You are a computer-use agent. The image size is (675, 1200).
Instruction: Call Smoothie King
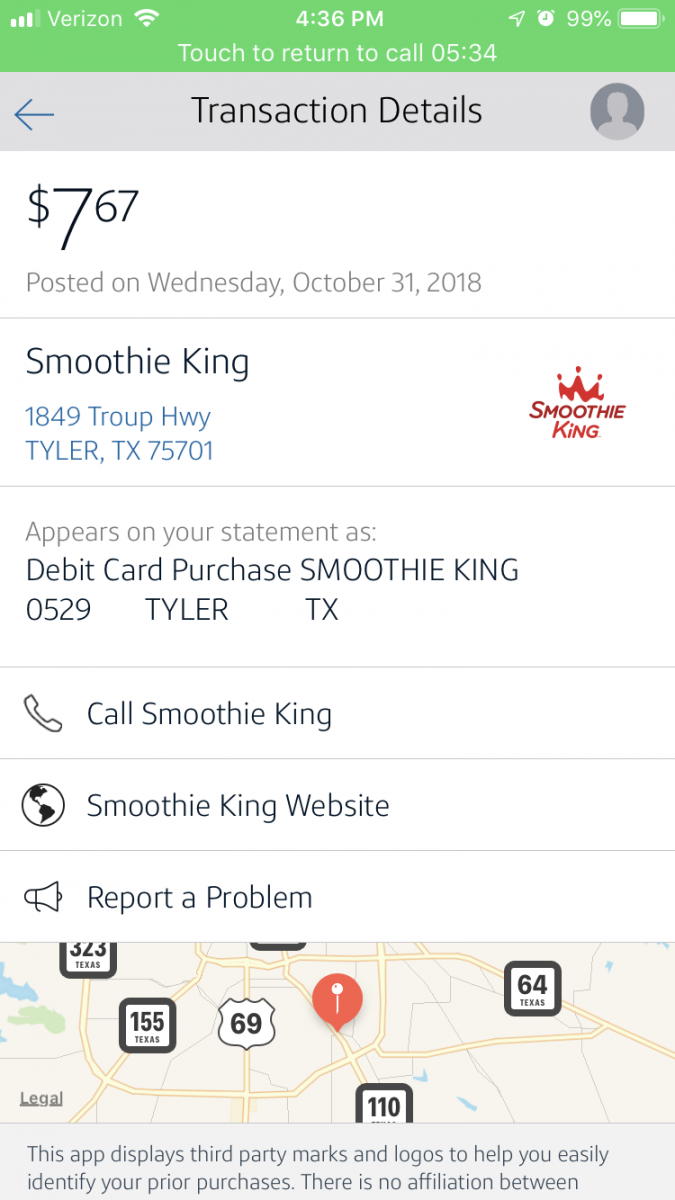[209, 714]
